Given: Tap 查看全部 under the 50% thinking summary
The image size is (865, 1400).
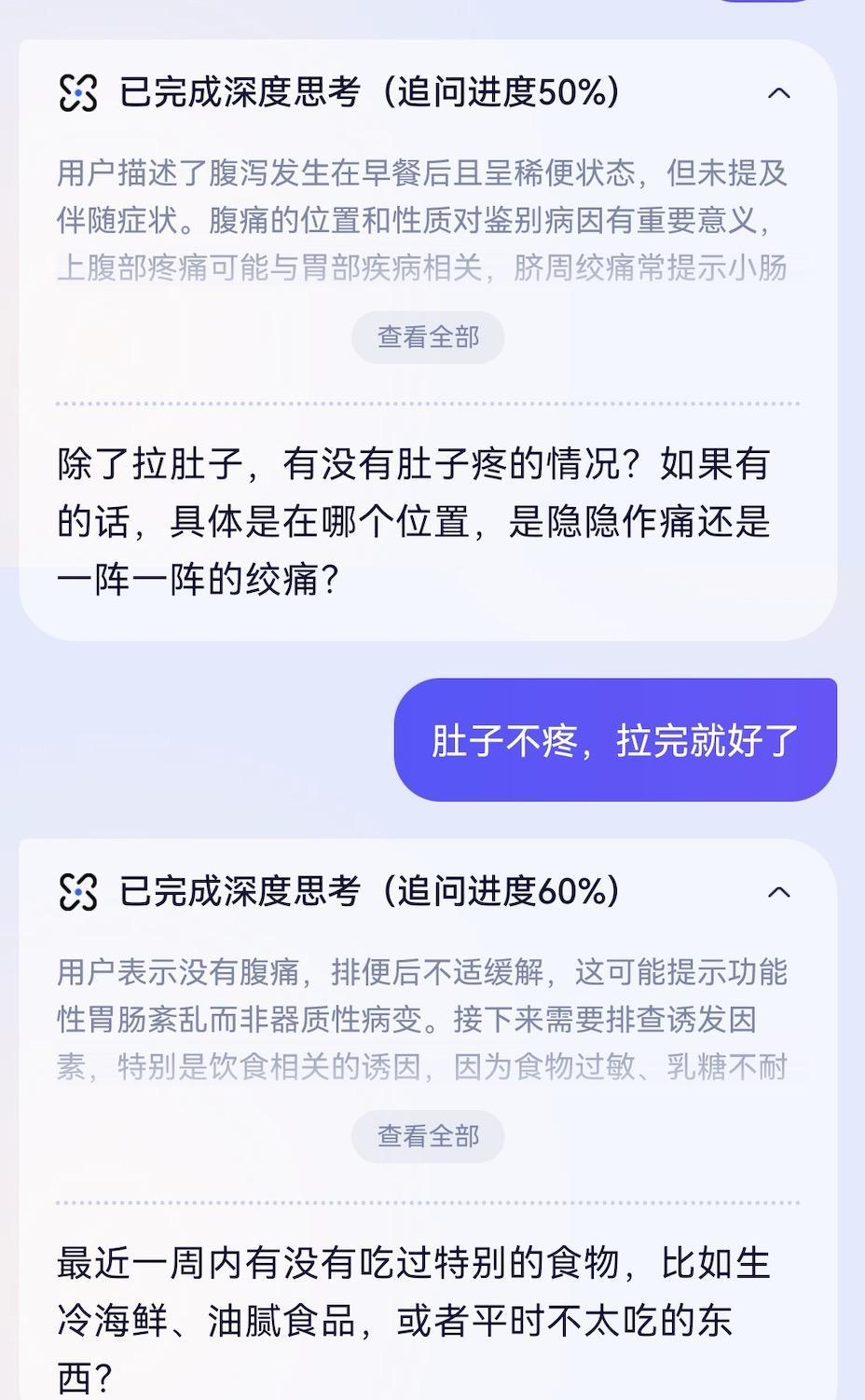Looking at the screenshot, I should [428, 337].
